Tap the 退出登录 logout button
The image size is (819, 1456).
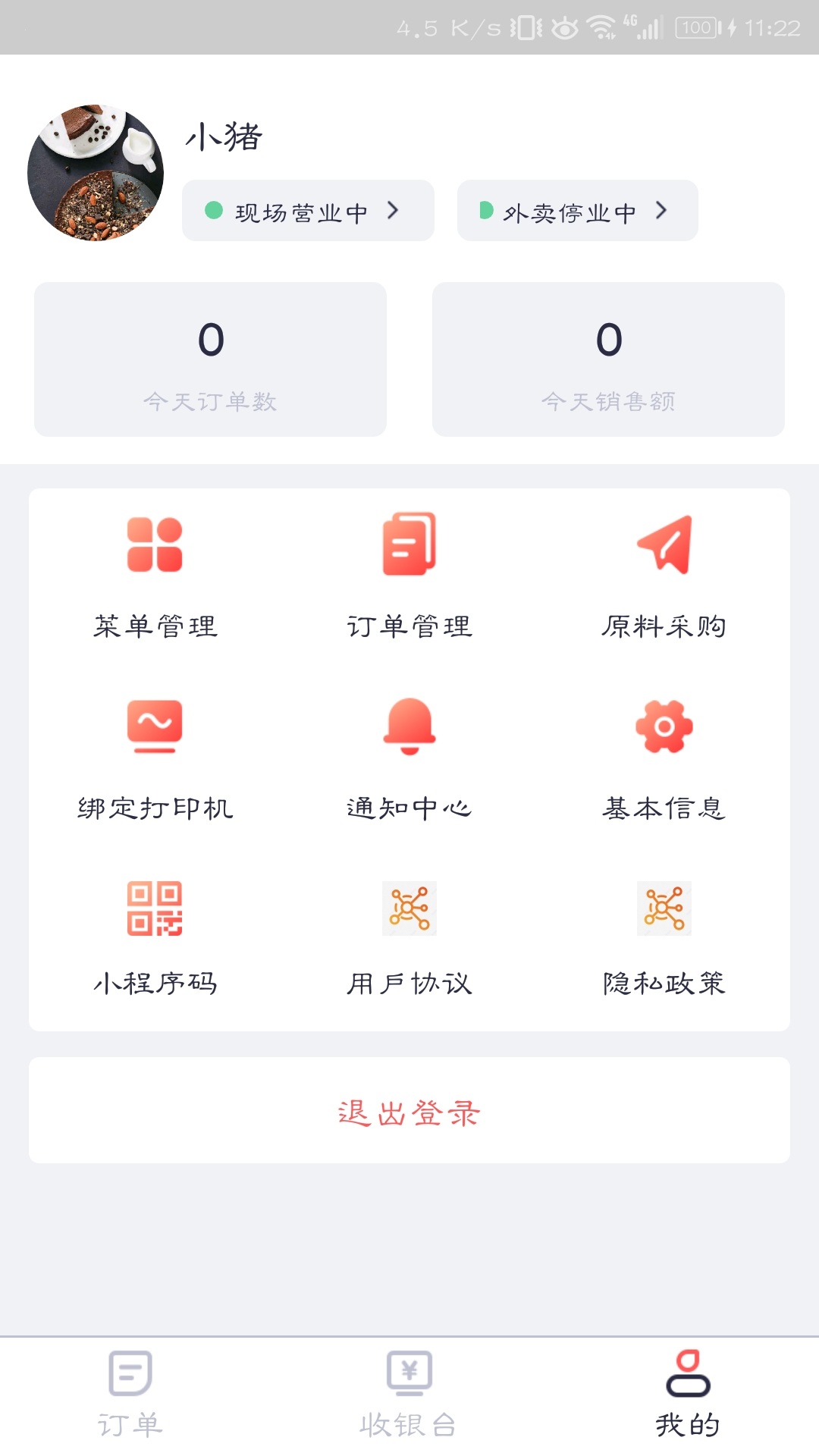(x=409, y=1112)
